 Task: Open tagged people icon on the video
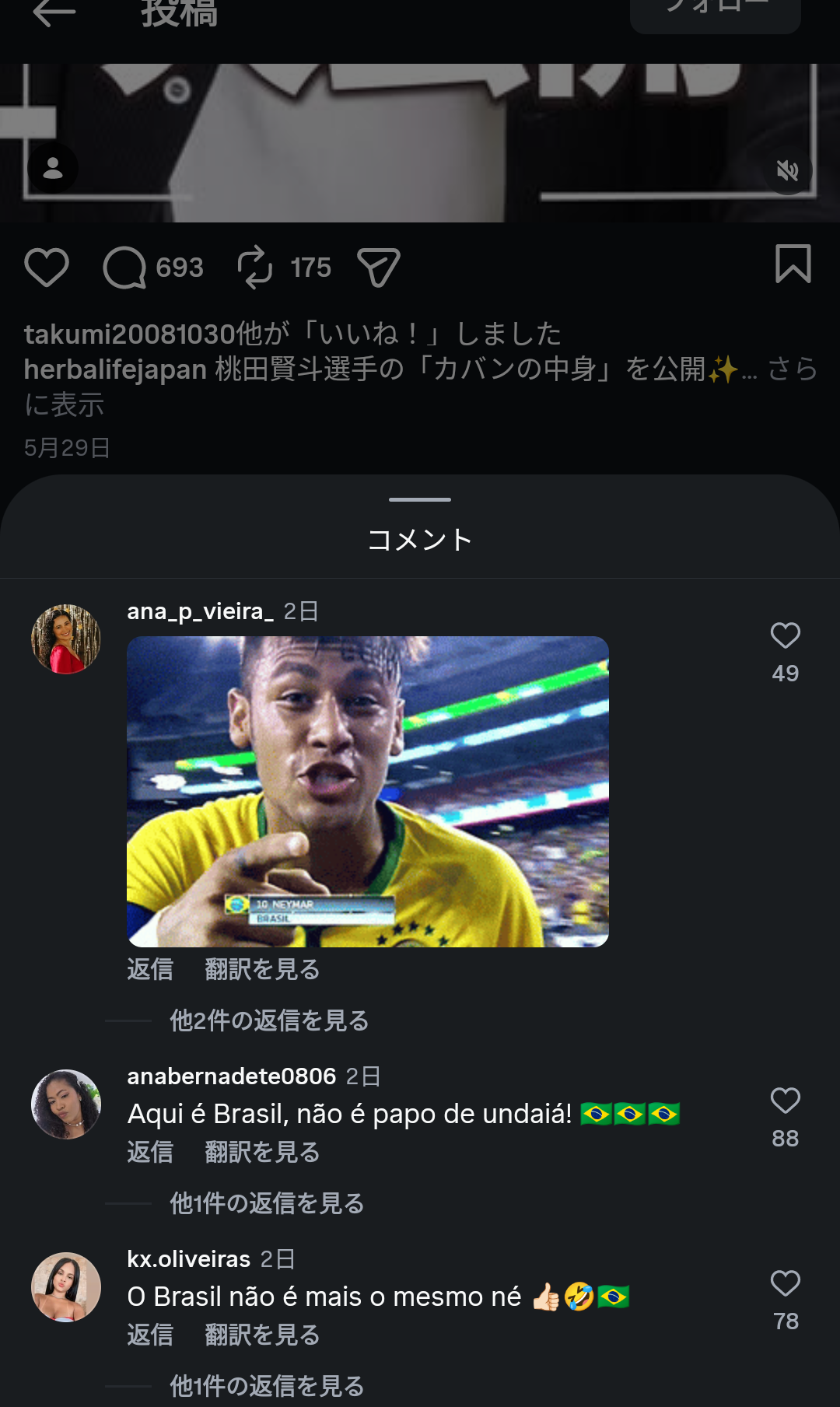[x=53, y=168]
